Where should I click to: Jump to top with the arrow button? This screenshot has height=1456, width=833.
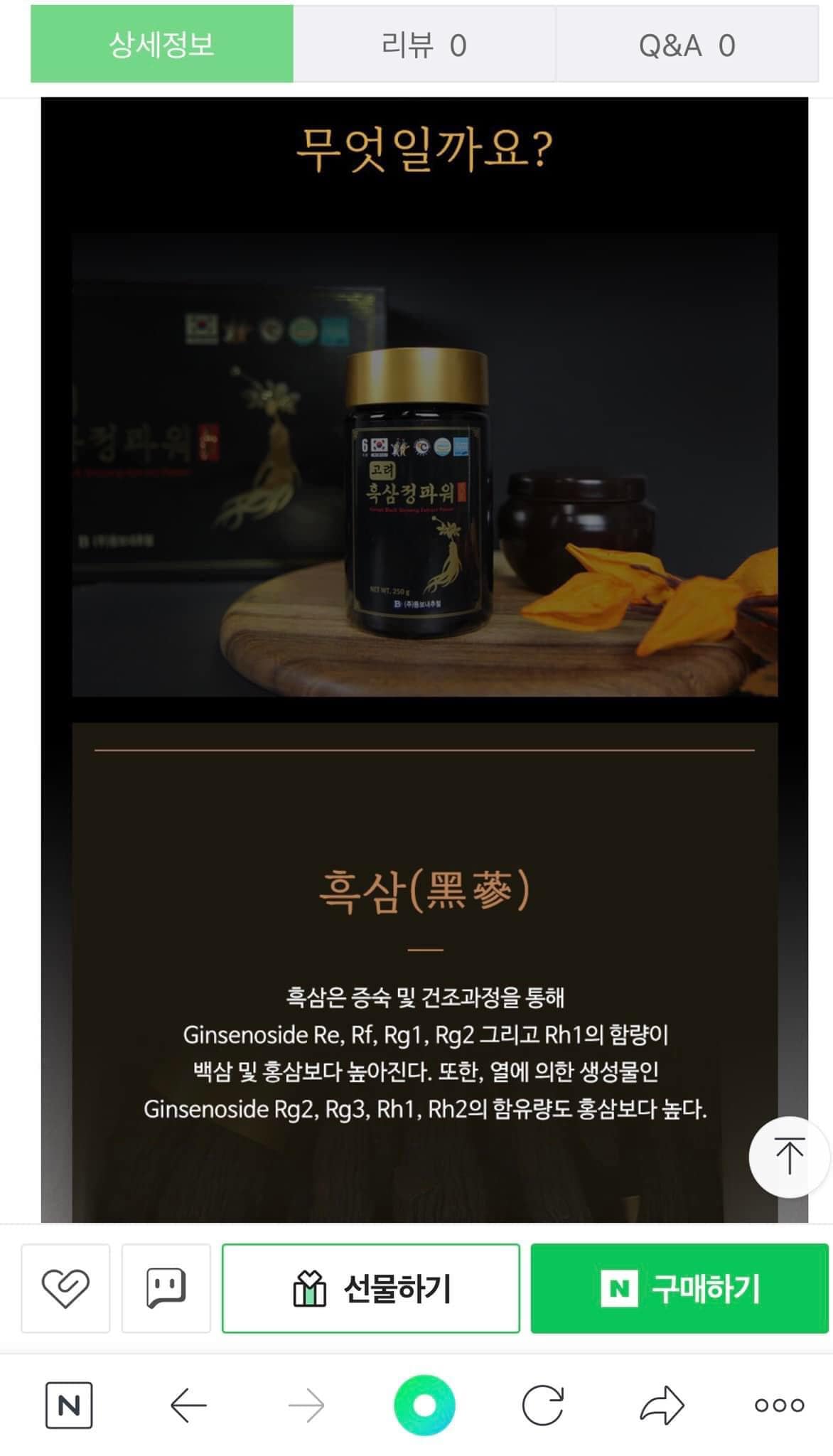click(x=789, y=1157)
